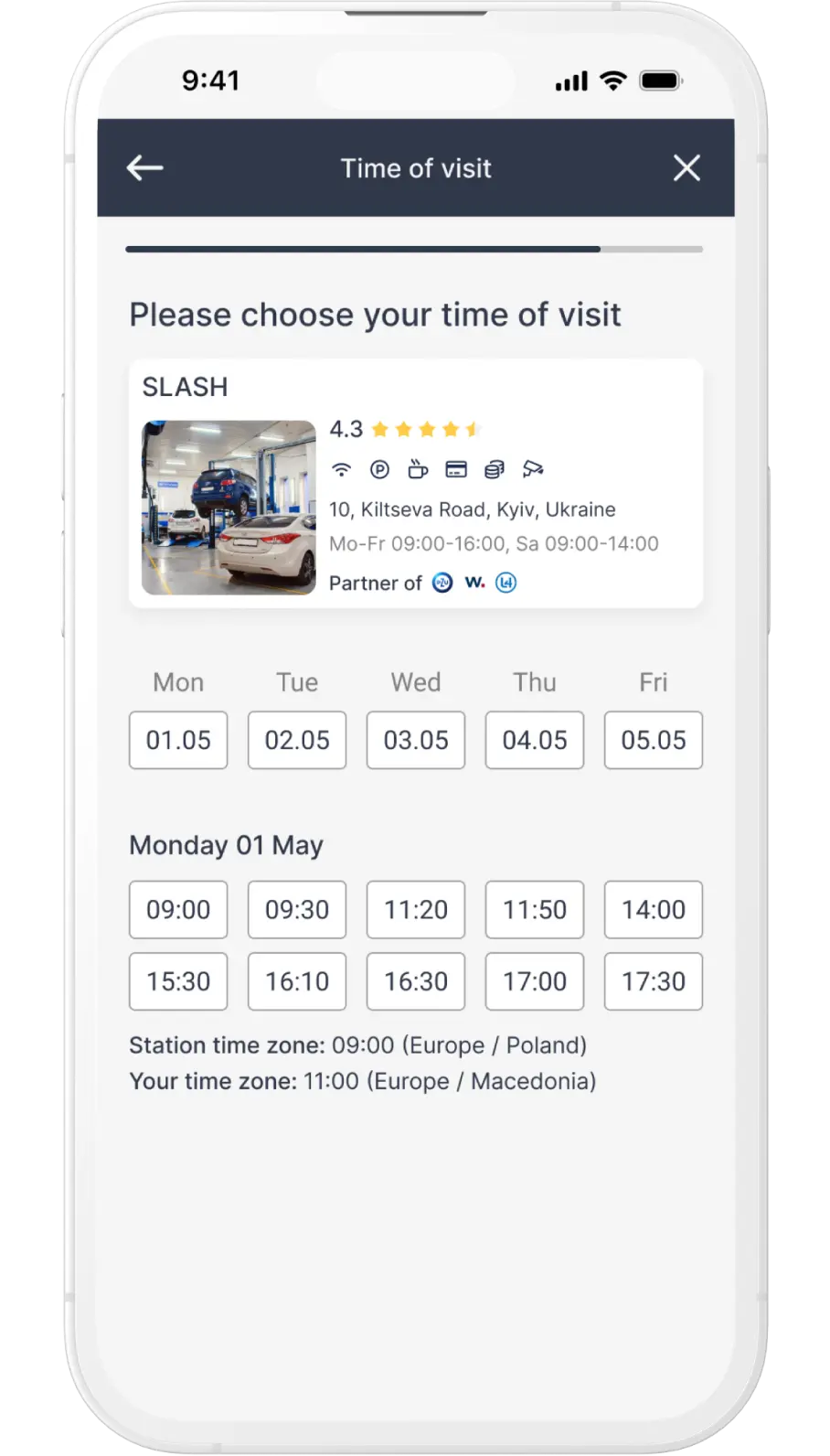
Task: Select the 17:00 time slot
Action: tap(535, 981)
